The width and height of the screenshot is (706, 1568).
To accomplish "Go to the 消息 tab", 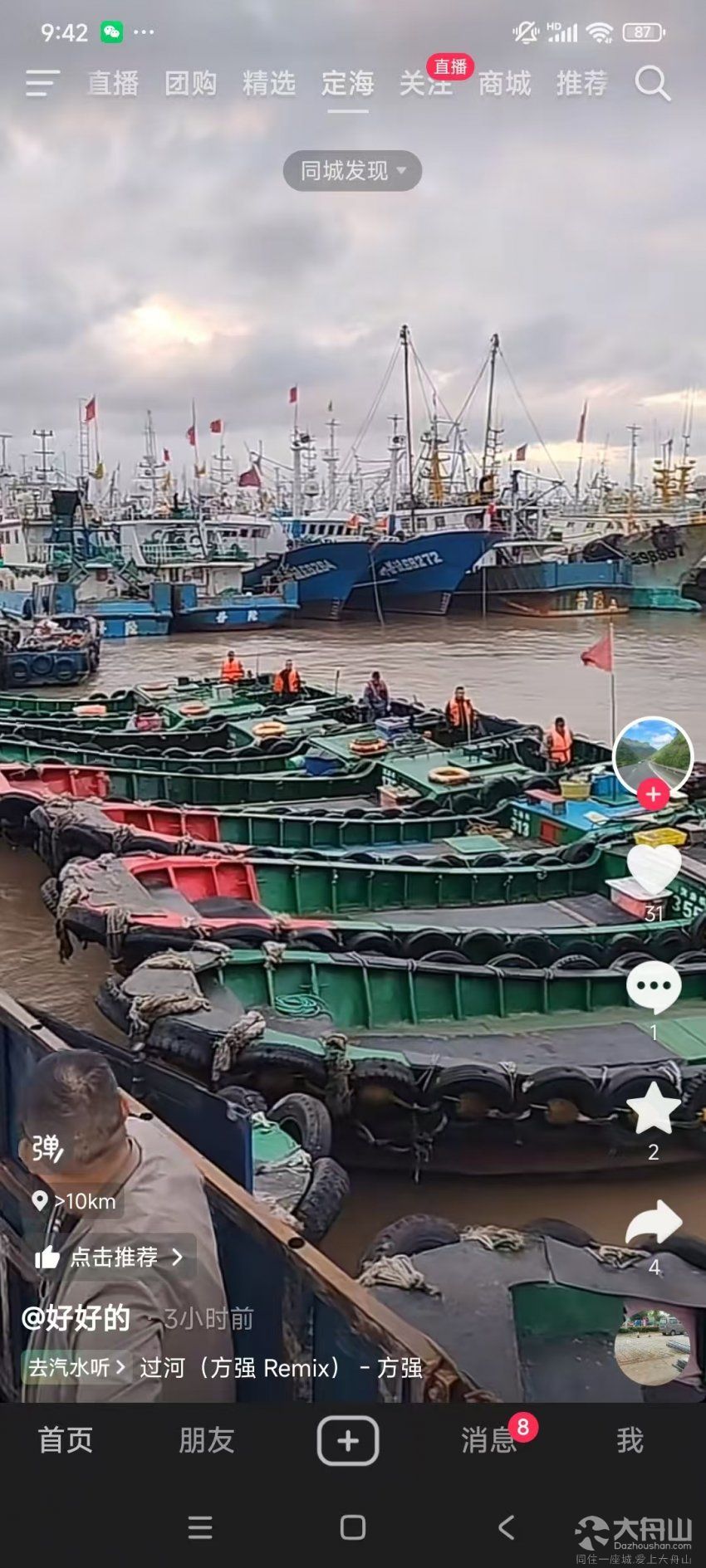I will [x=488, y=1440].
